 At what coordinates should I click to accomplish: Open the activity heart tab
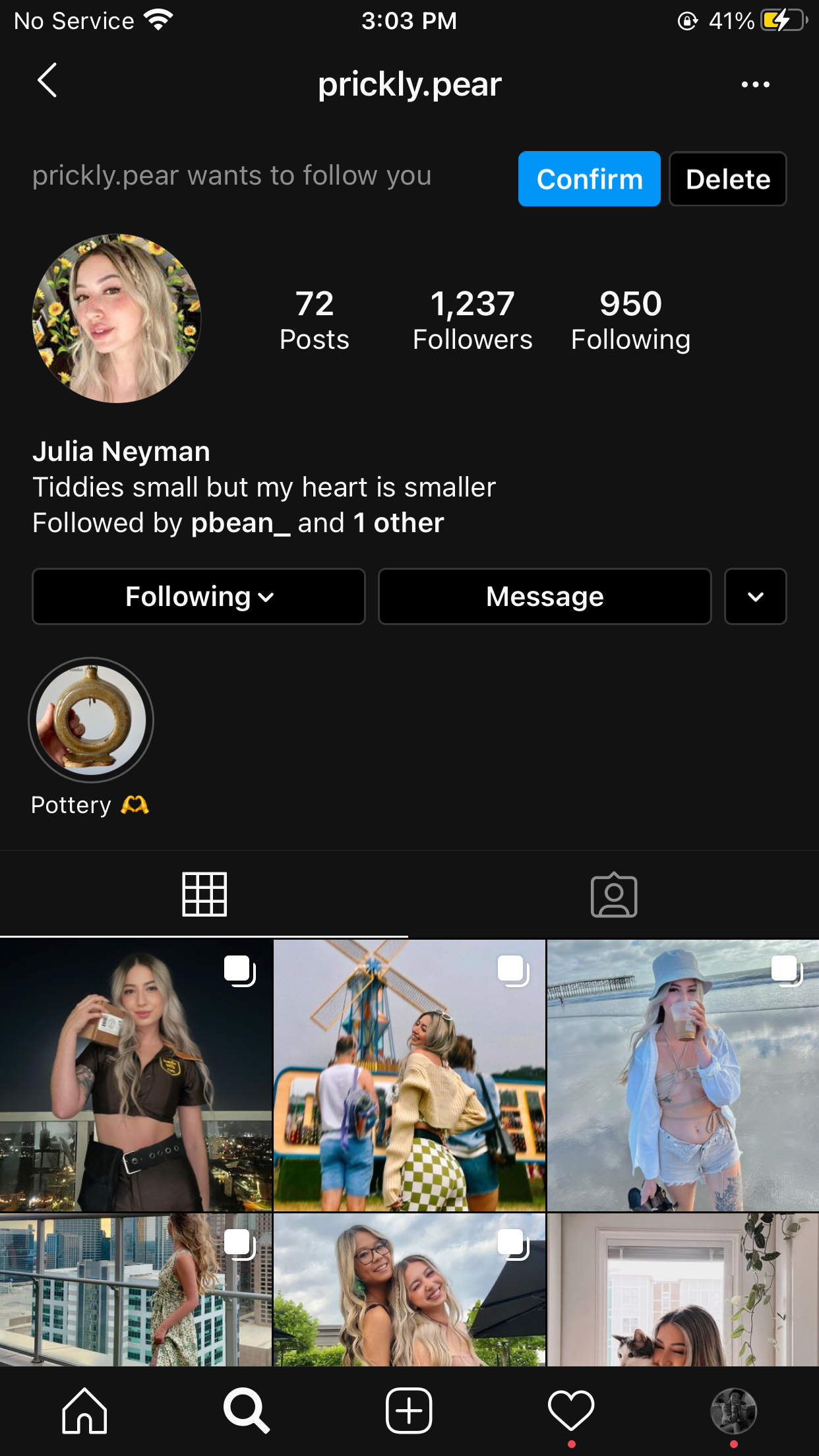click(x=571, y=1410)
